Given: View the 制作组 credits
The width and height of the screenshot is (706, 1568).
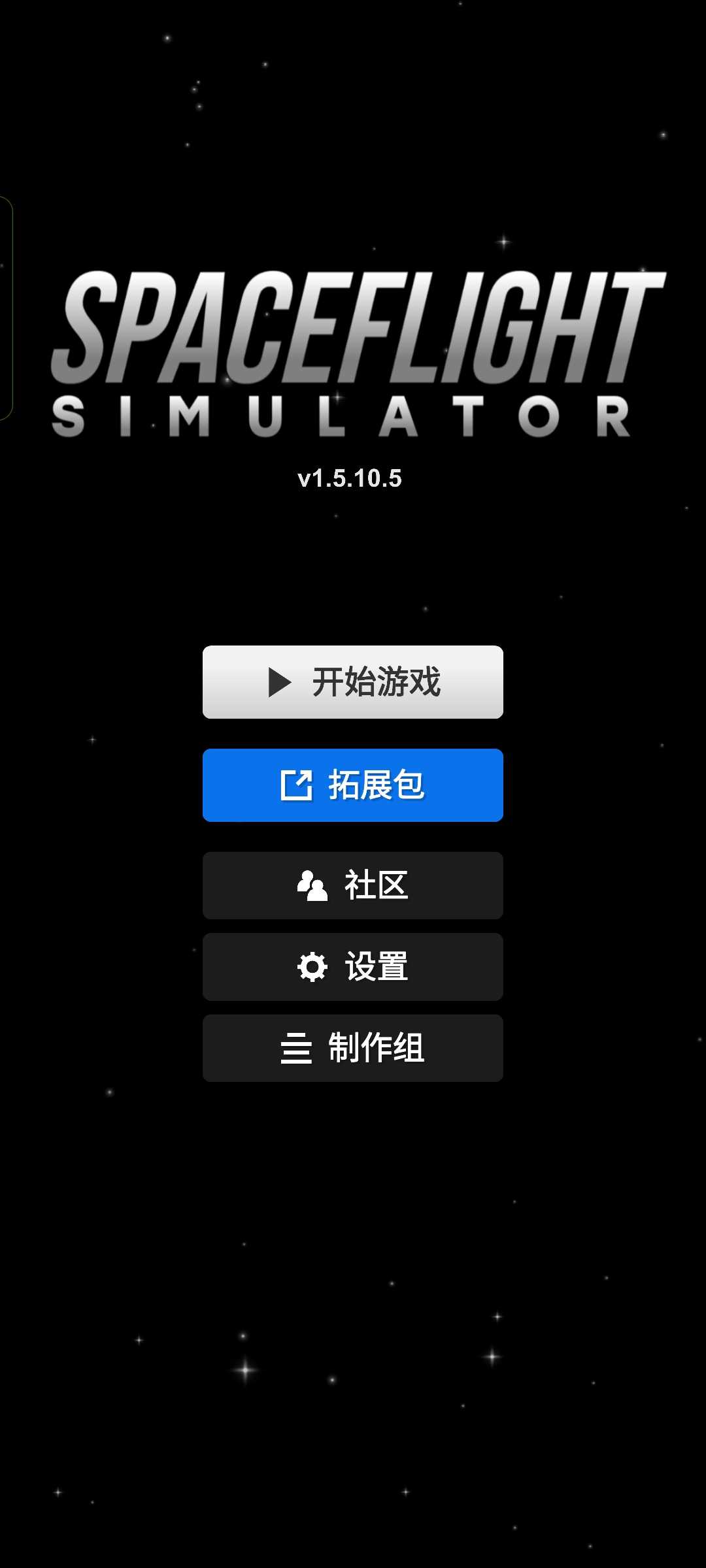Looking at the screenshot, I should [x=353, y=1048].
